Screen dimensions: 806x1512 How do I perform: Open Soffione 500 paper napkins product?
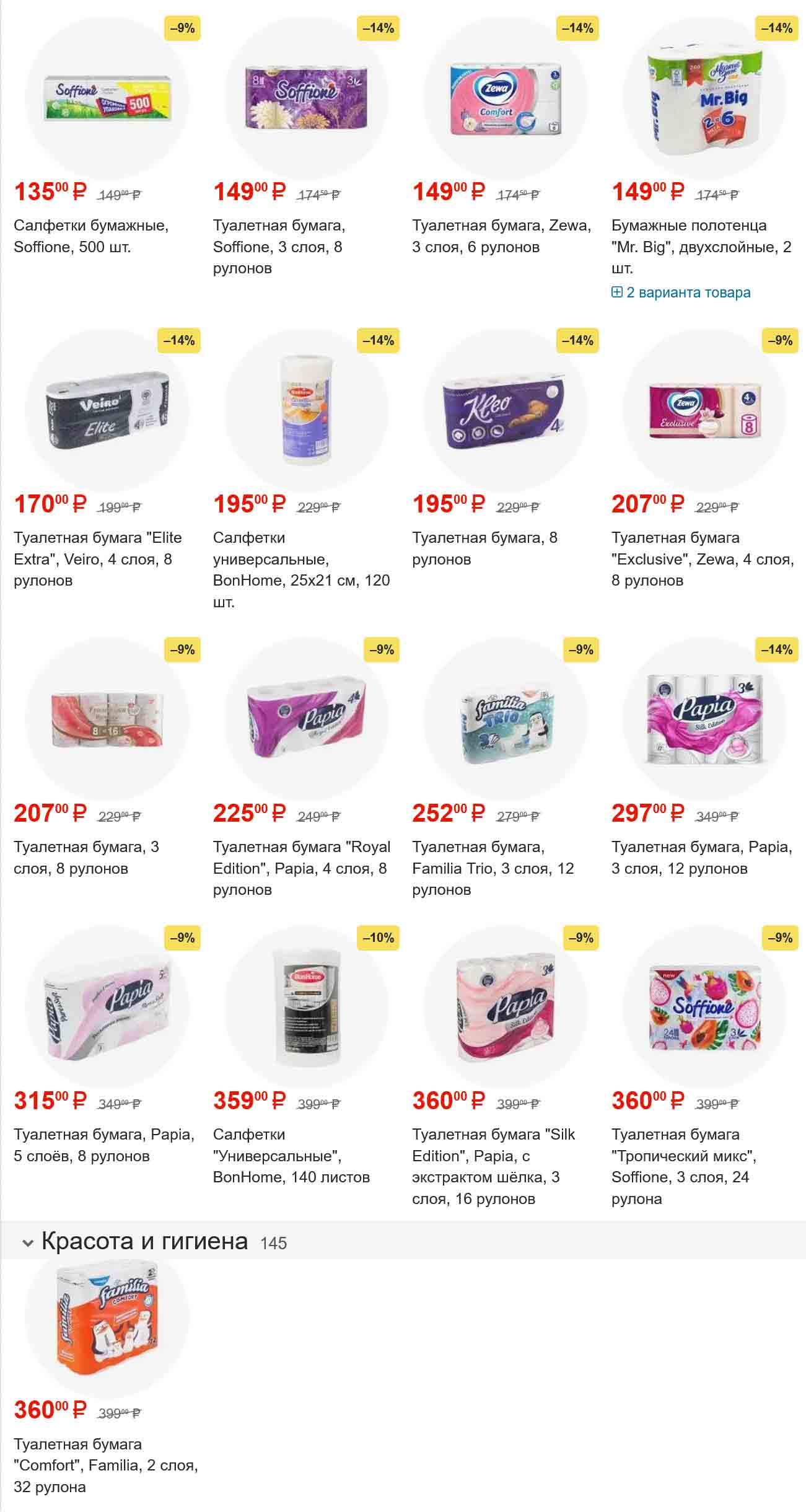[x=90, y=235]
